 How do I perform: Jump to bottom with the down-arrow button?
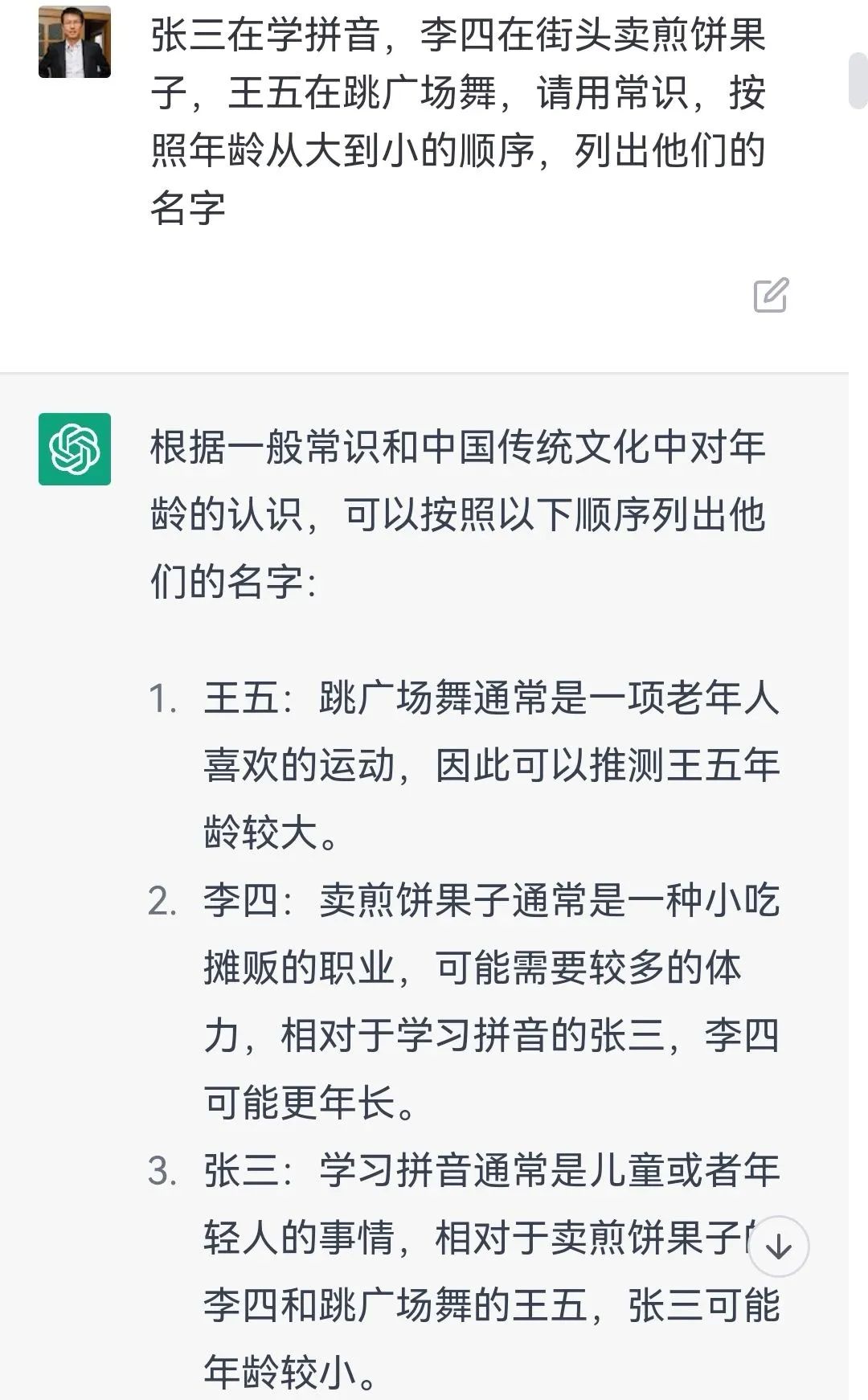point(778,1246)
